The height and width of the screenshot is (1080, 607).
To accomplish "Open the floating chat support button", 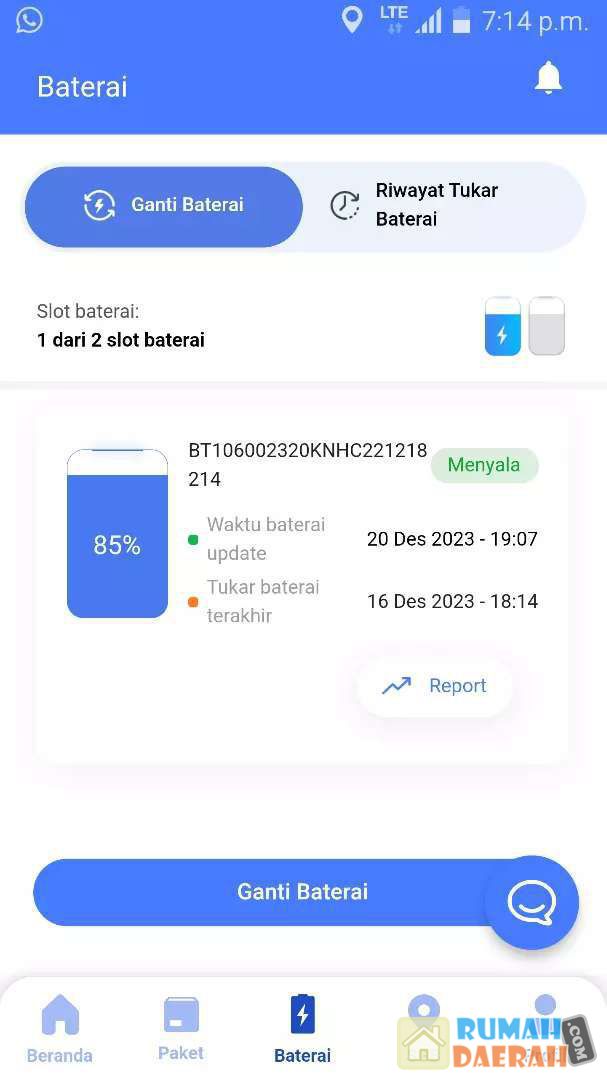I will coord(531,903).
